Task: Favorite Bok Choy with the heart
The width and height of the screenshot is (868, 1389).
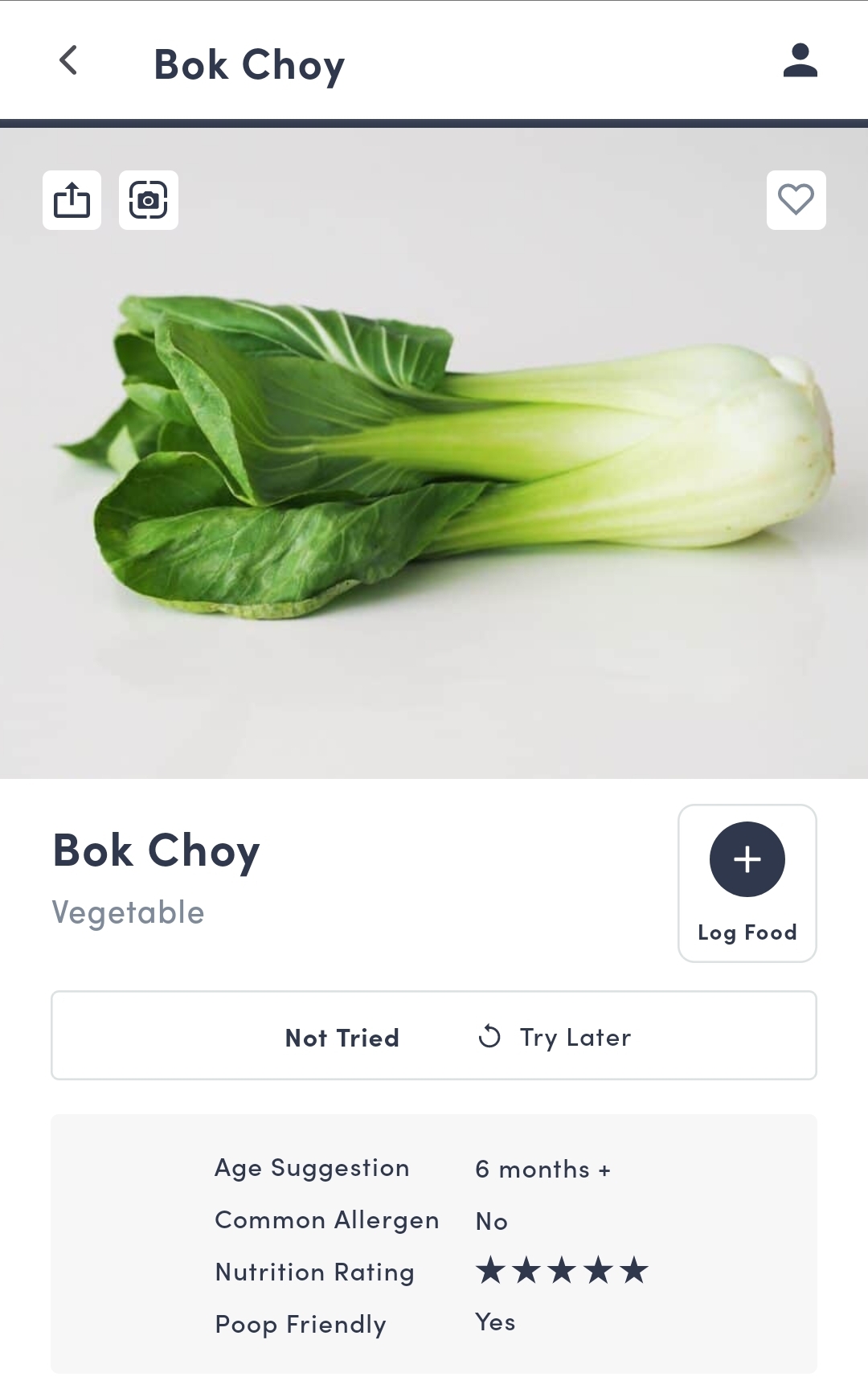Action: tap(796, 200)
